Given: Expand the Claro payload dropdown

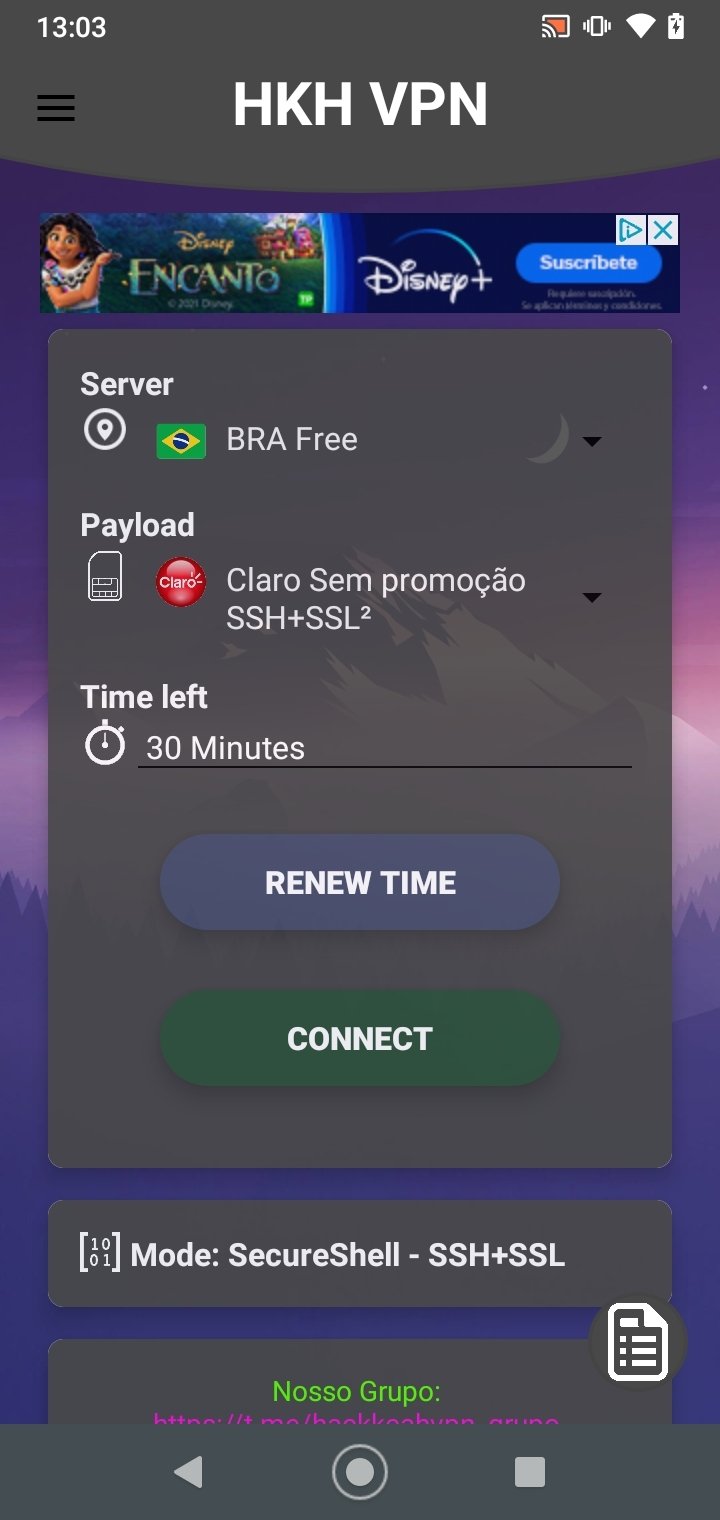Looking at the screenshot, I should click(591, 597).
